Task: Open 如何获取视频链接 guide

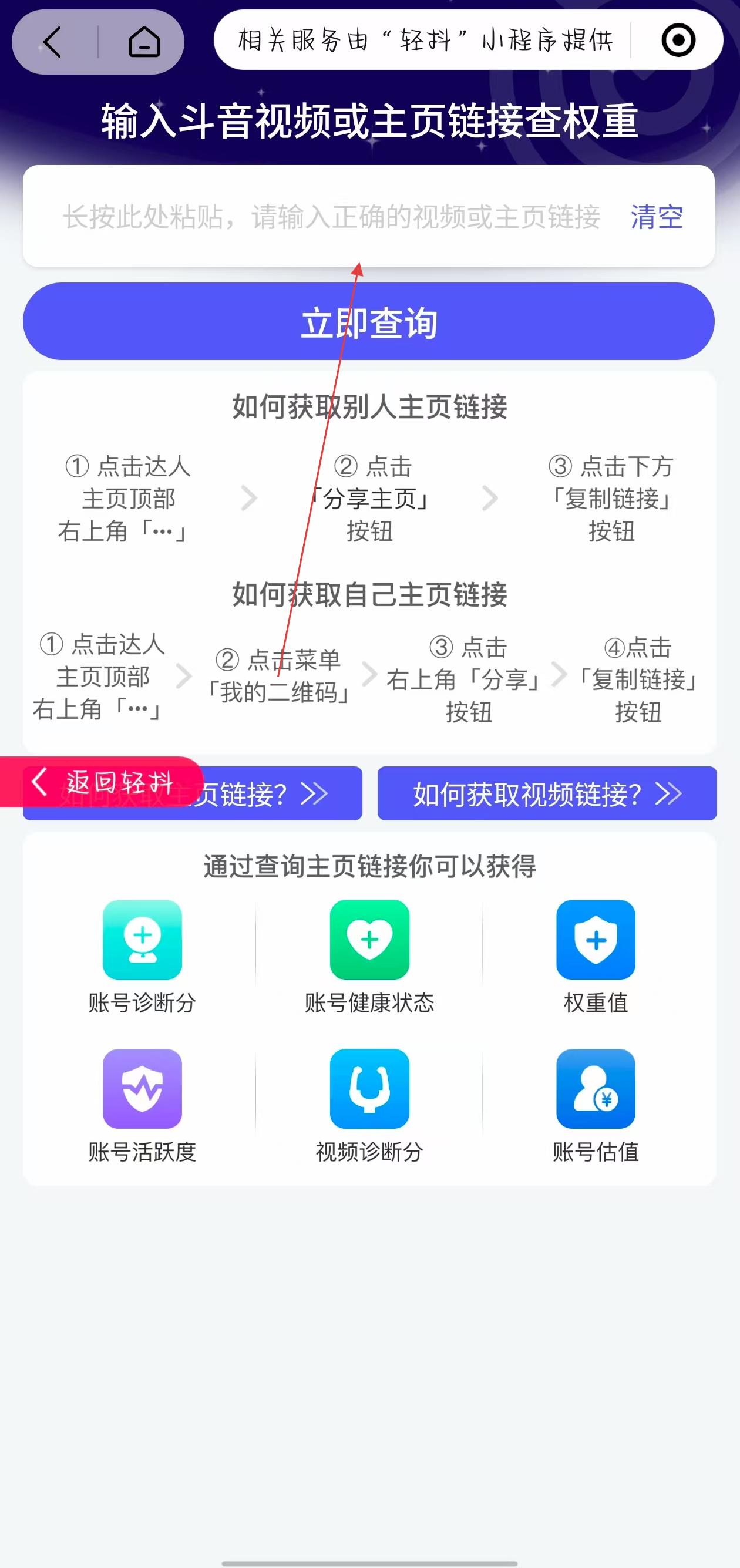Action: (x=546, y=793)
